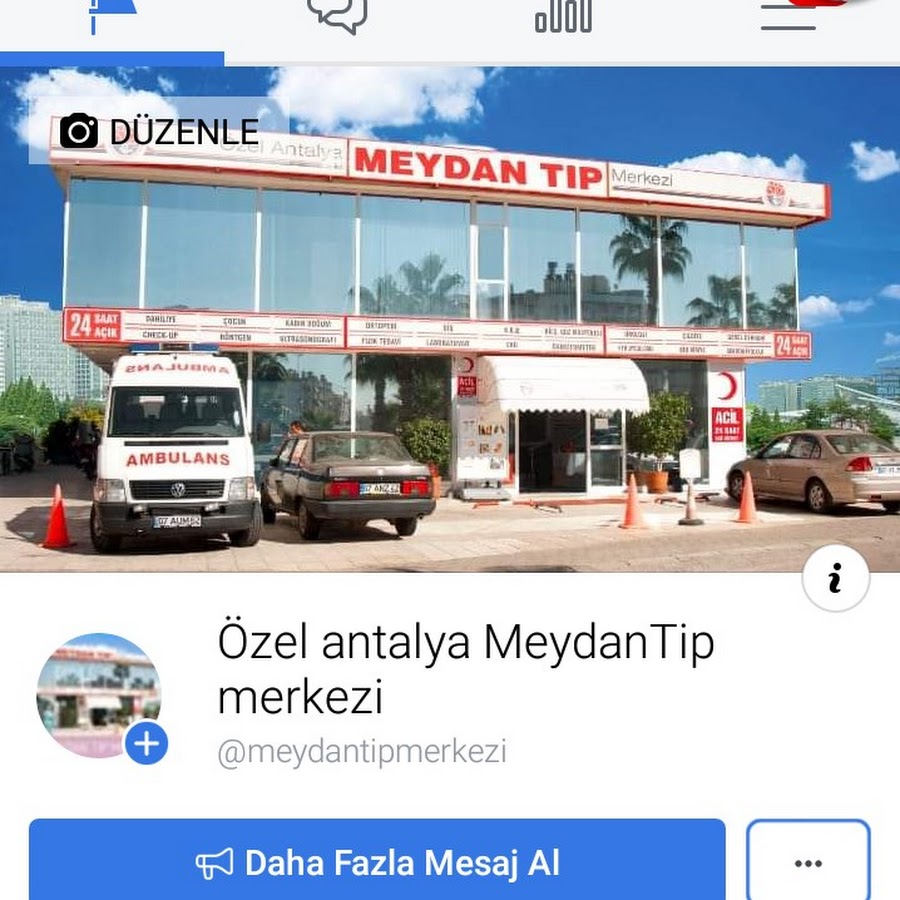This screenshot has width=900, height=900.
Task: Open the page info icon
Action: [x=835, y=577]
